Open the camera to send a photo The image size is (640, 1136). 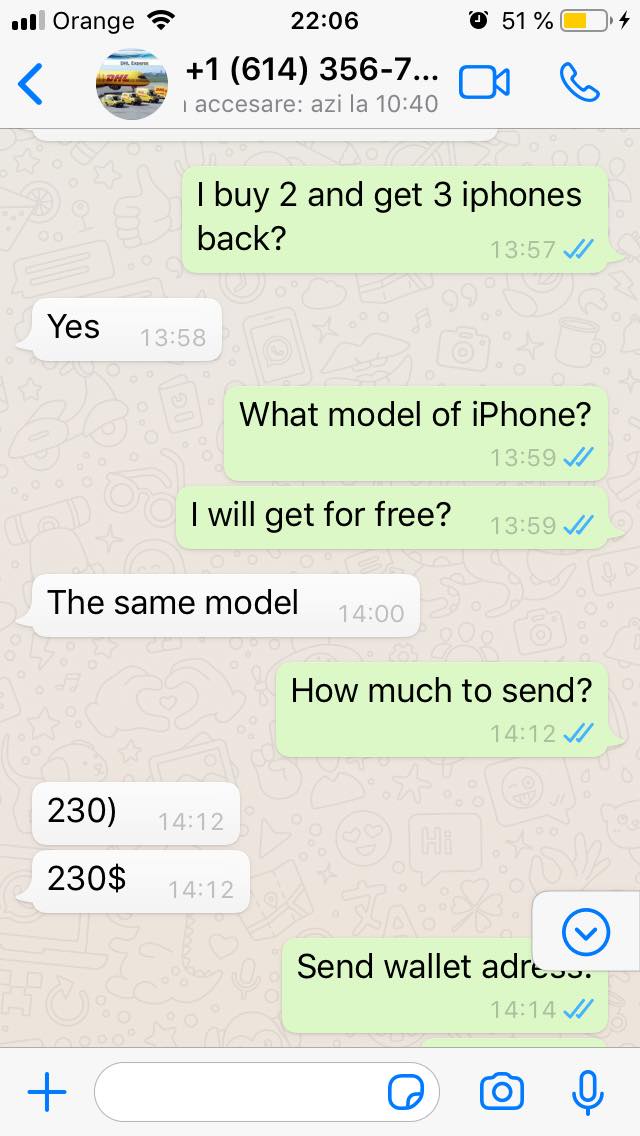click(502, 1092)
